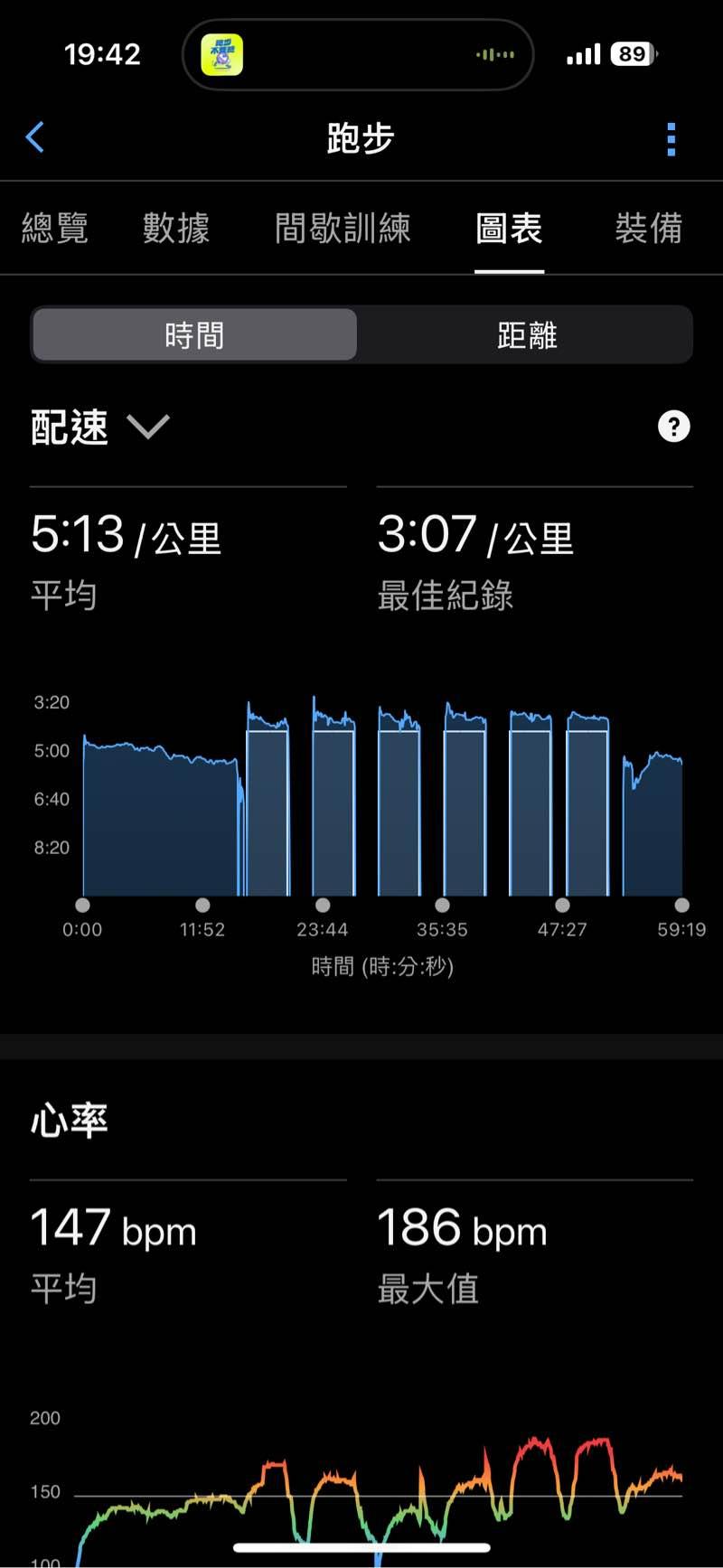Screen dimensions: 723x1568
Task: Go back using the top-left arrow
Action: point(35,138)
